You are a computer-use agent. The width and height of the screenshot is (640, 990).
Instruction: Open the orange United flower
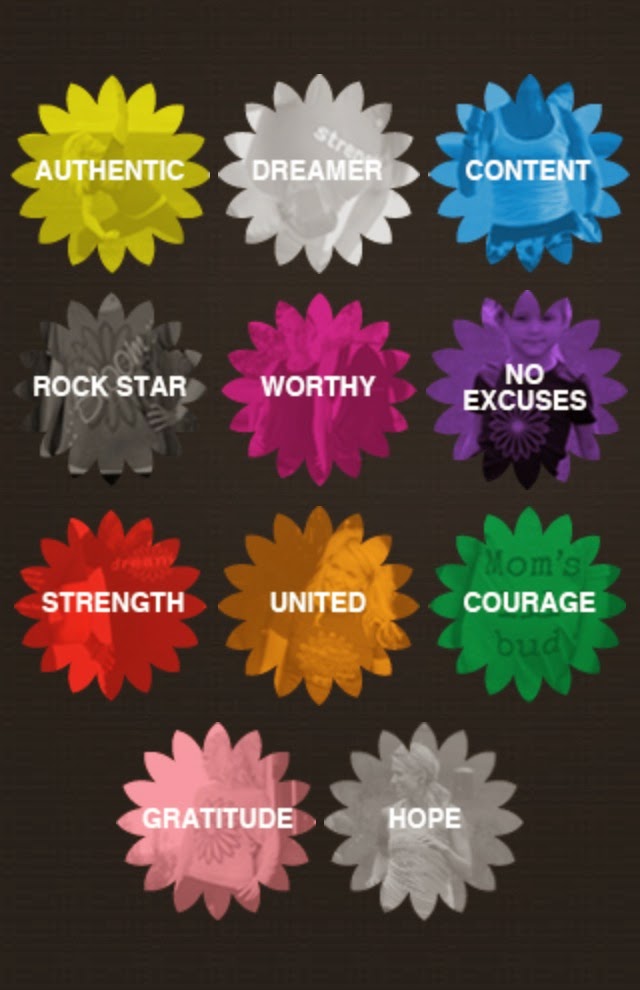point(318,603)
